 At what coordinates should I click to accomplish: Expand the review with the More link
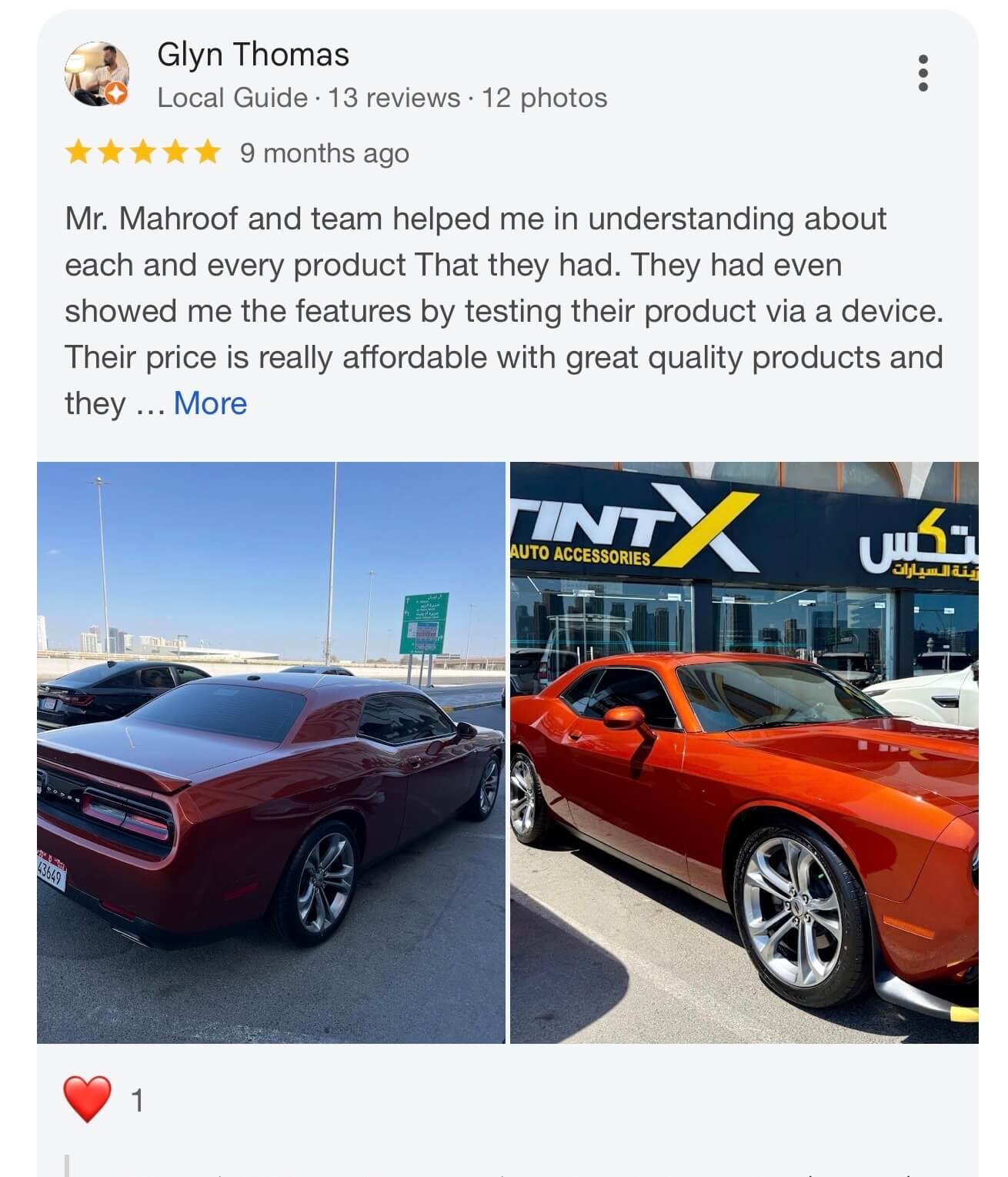210,403
